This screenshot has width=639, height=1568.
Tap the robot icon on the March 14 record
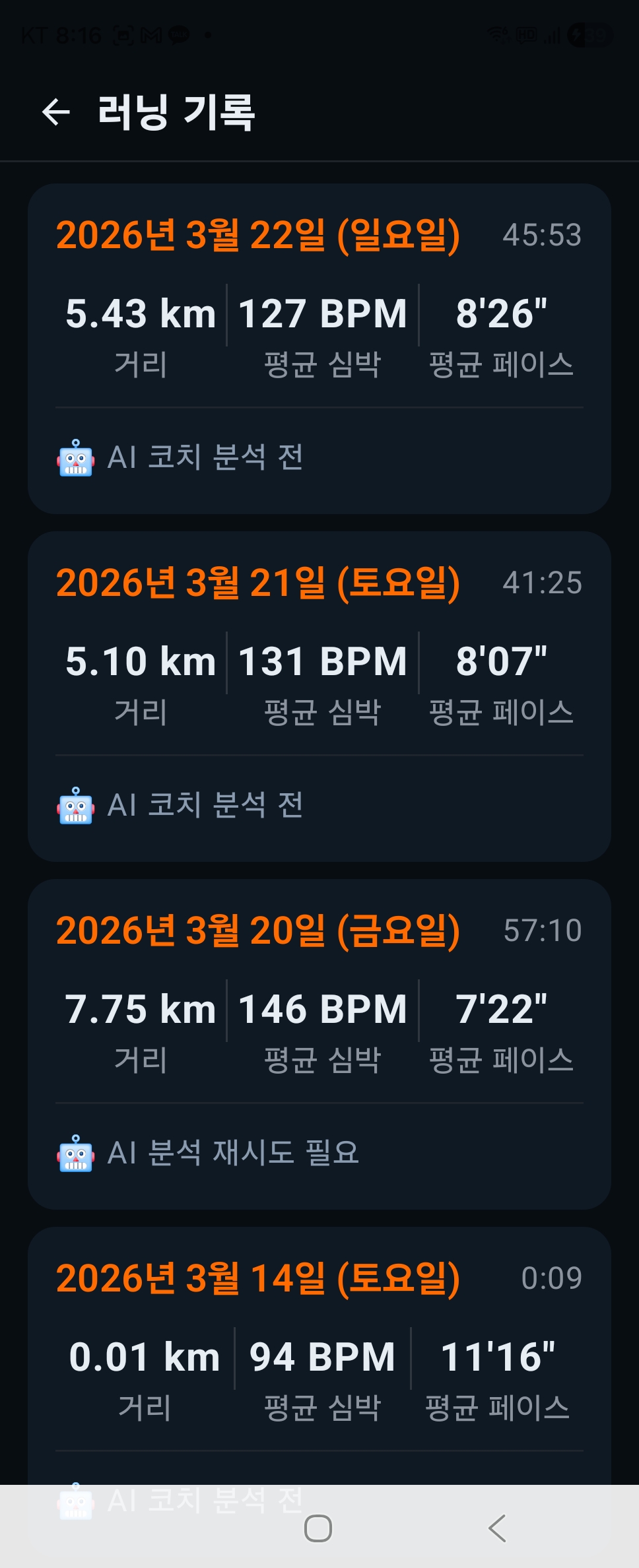point(75,1503)
